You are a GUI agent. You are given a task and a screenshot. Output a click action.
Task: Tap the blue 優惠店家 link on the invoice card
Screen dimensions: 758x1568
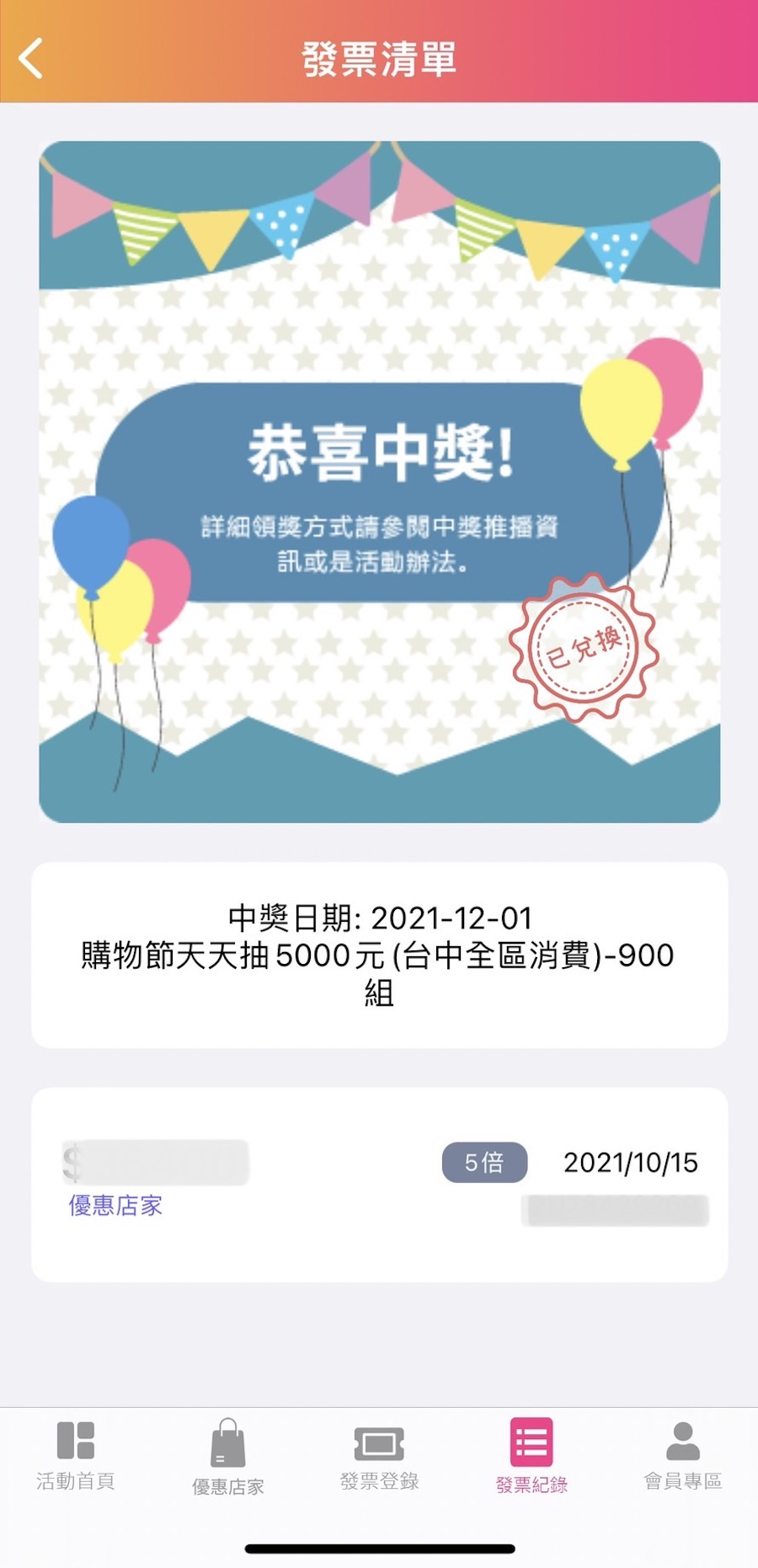[115, 1206]
